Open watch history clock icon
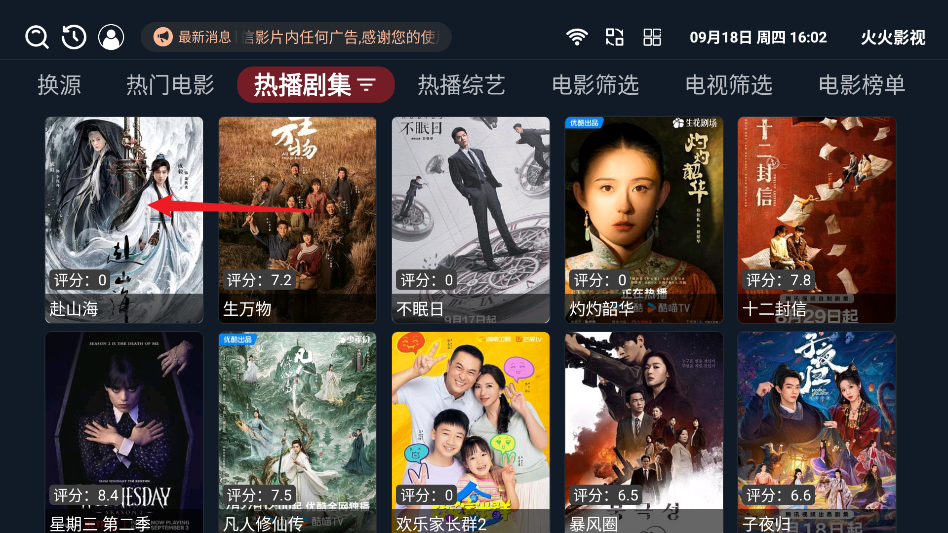The height and width of the screenshot is (533, 948). 74,38
